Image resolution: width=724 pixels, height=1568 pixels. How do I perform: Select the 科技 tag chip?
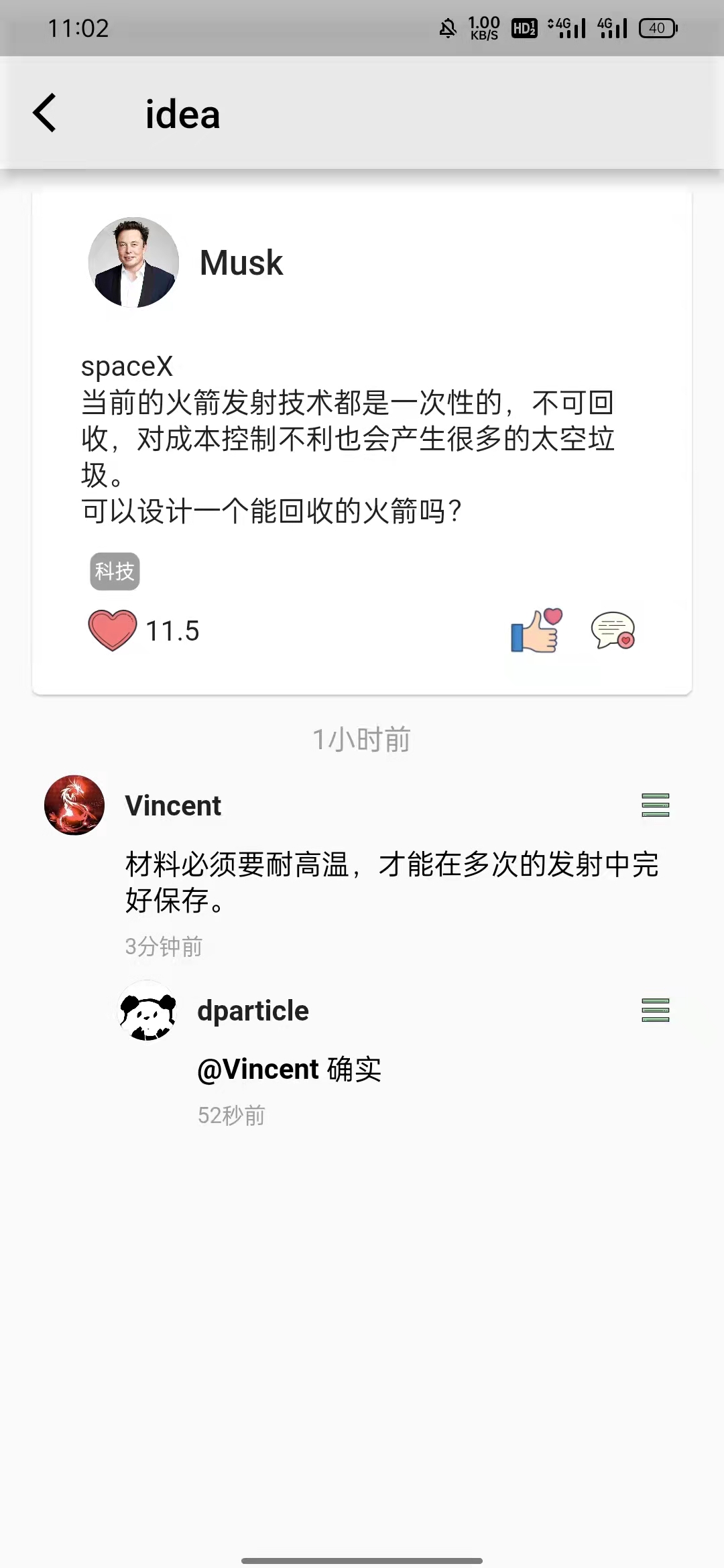pos(115,572)
